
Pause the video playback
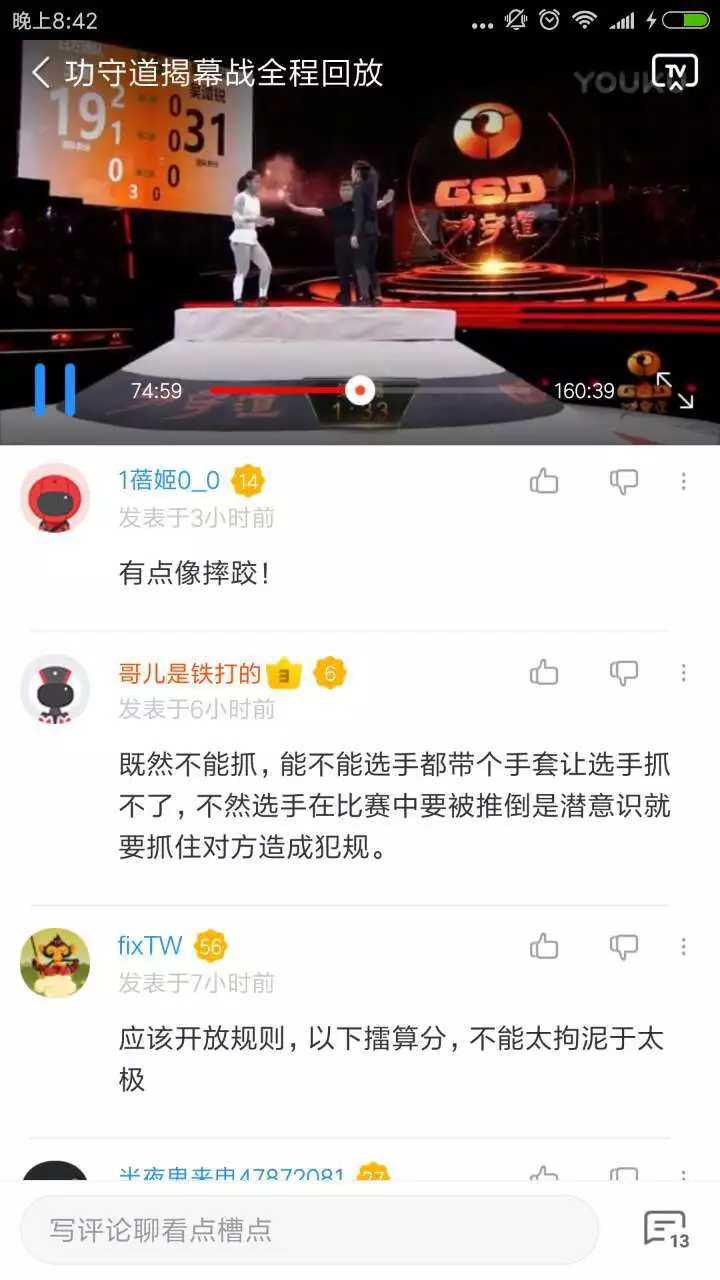coord(55,390)
